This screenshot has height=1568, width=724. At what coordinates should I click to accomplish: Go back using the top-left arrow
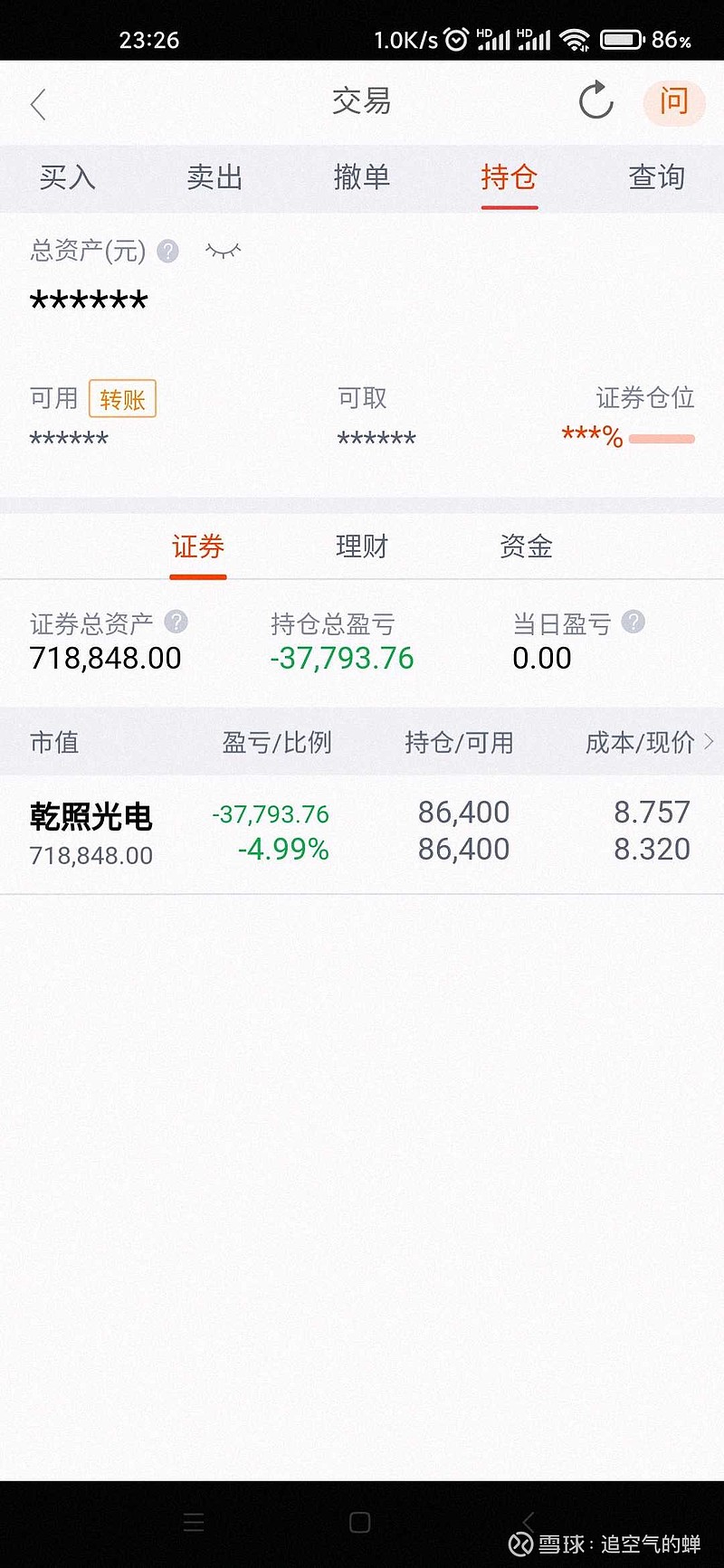click(x=38, y=104)
